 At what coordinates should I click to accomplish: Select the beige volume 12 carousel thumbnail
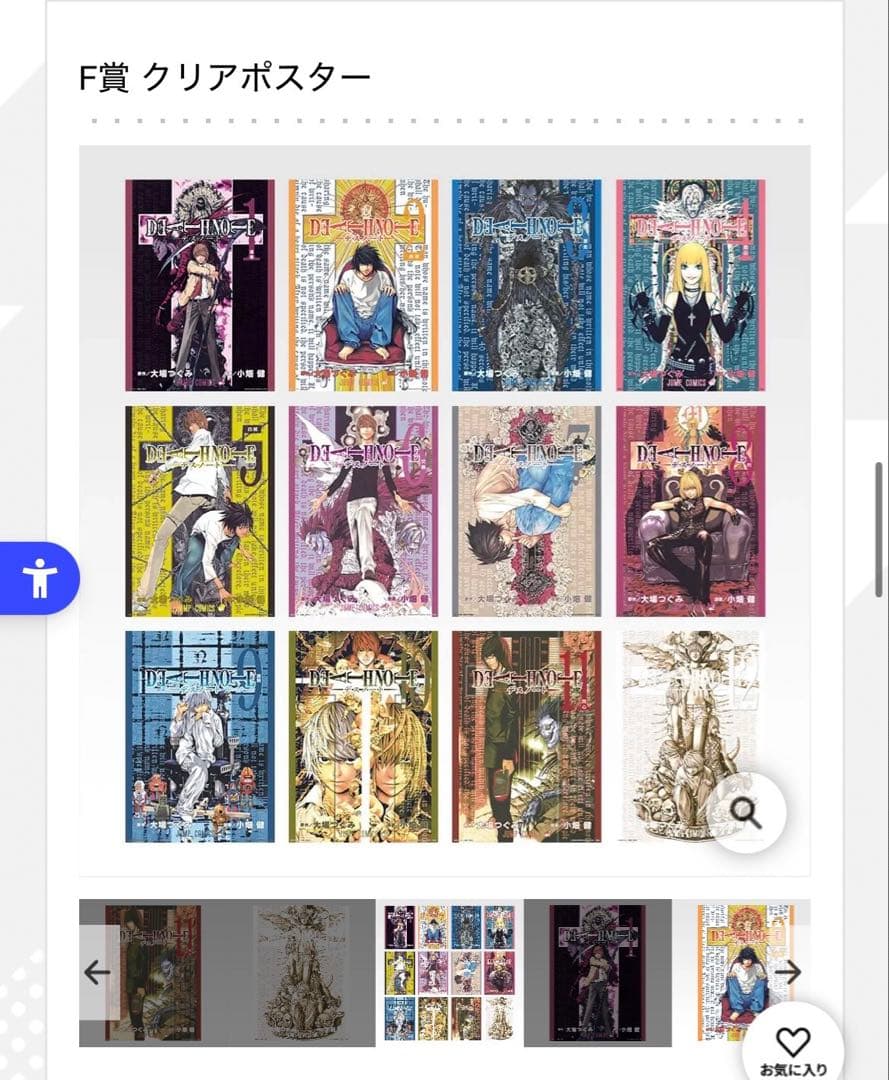point(301,973)
